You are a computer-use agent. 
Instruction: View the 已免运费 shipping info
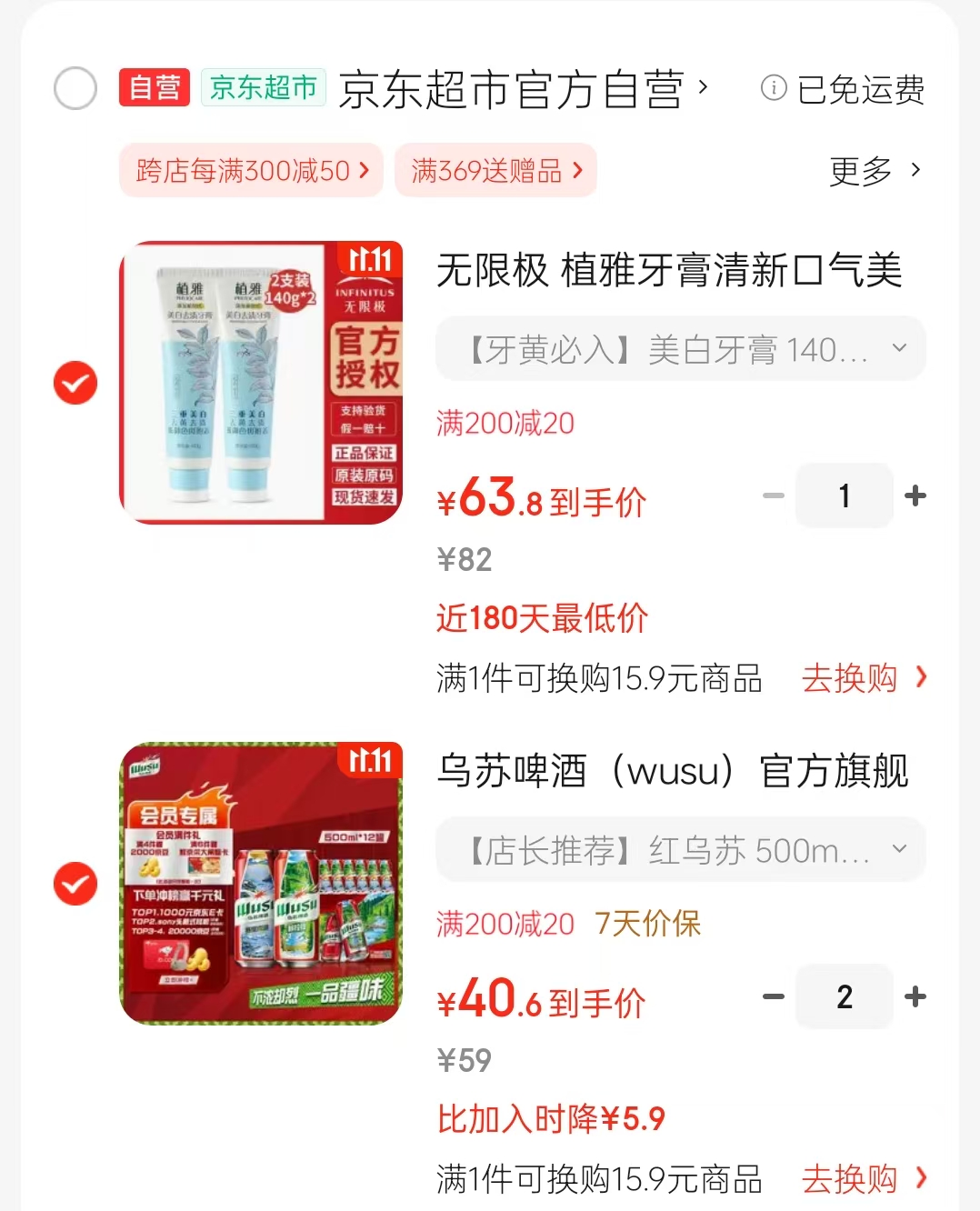[843, 89]
